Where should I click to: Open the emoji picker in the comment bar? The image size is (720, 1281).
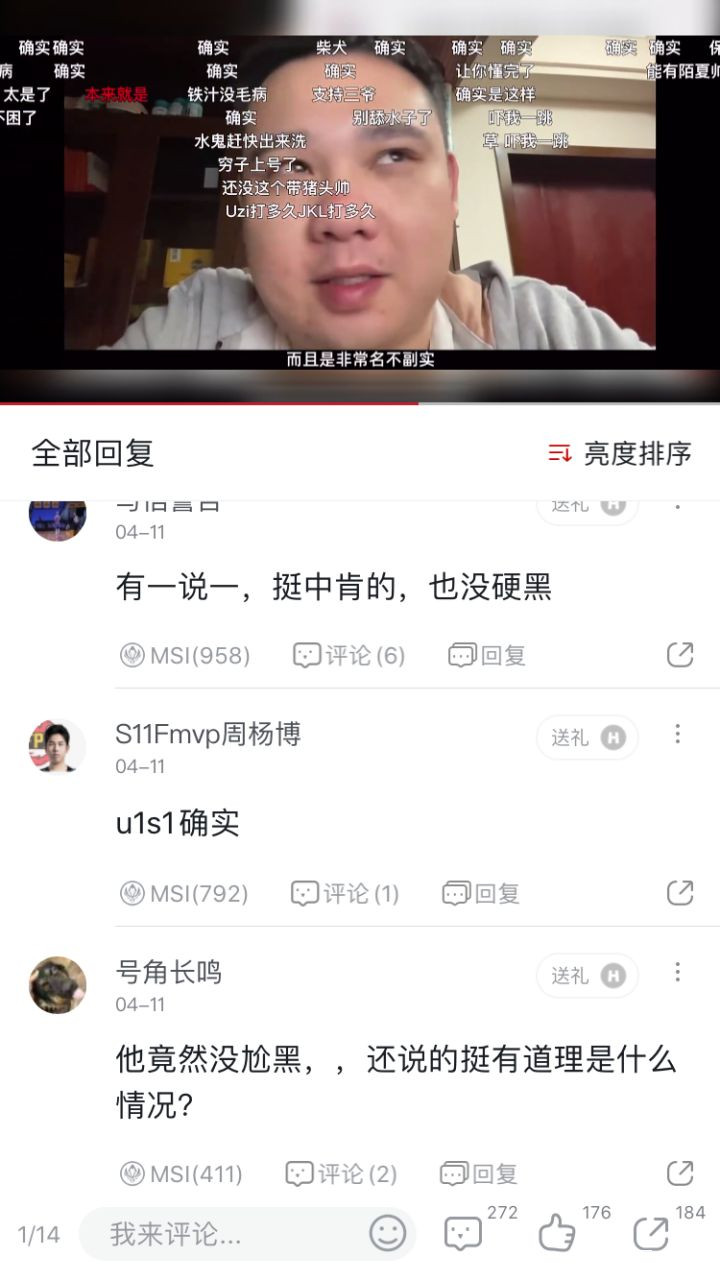point(388,1233)
